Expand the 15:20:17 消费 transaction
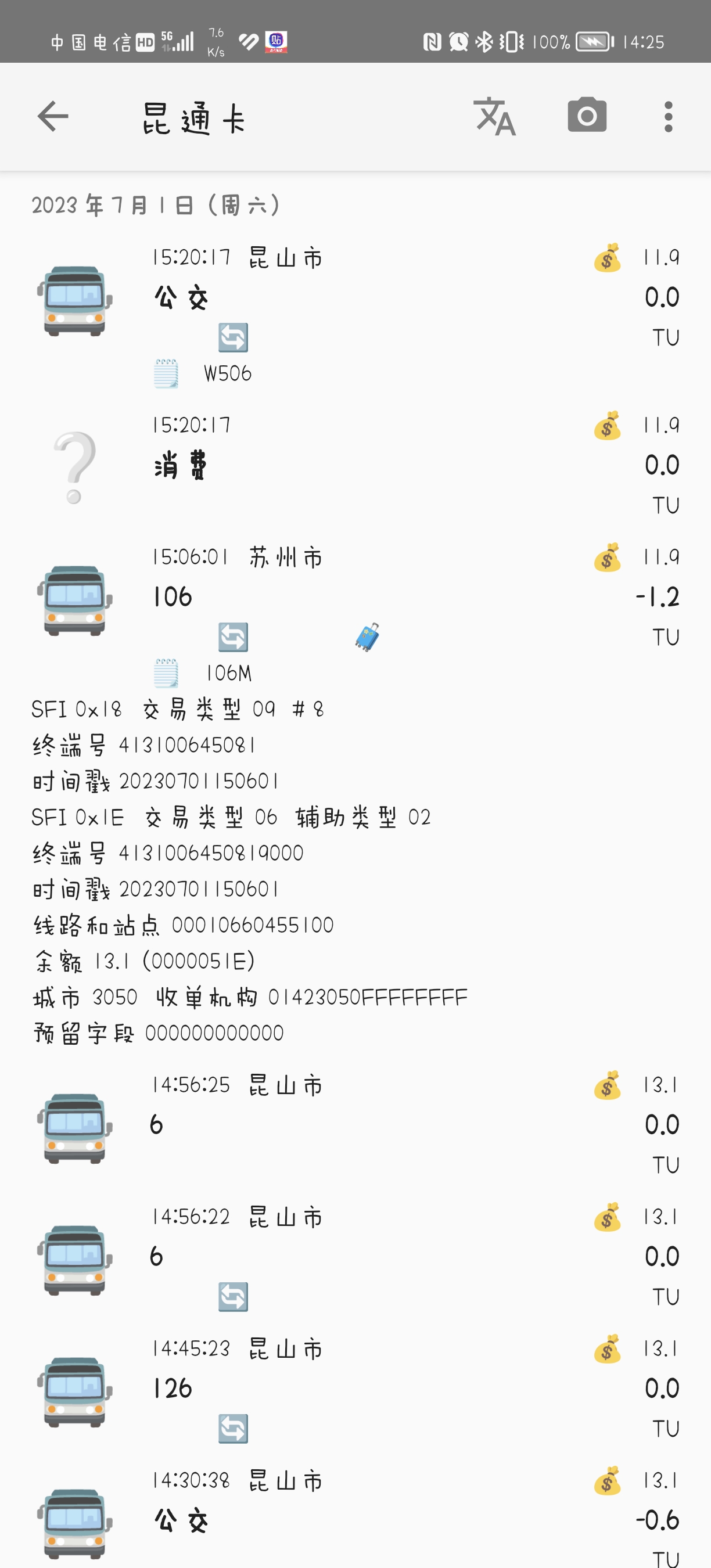This screenshot has width=711, height=1568. [355, 466]
